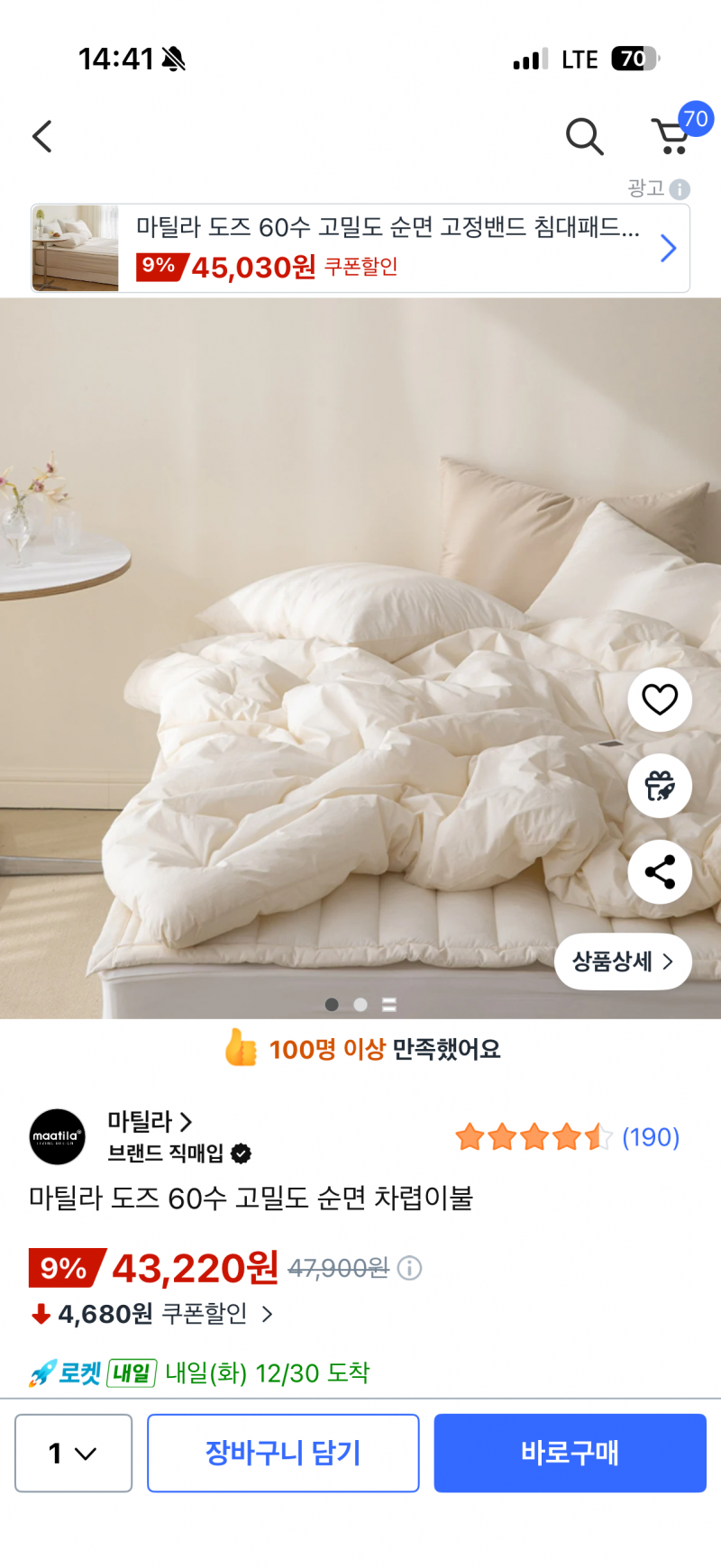Tap the back arrow to go back
Image resolution: width=721 pixels, height=1568 pixels.
(41, 136)
